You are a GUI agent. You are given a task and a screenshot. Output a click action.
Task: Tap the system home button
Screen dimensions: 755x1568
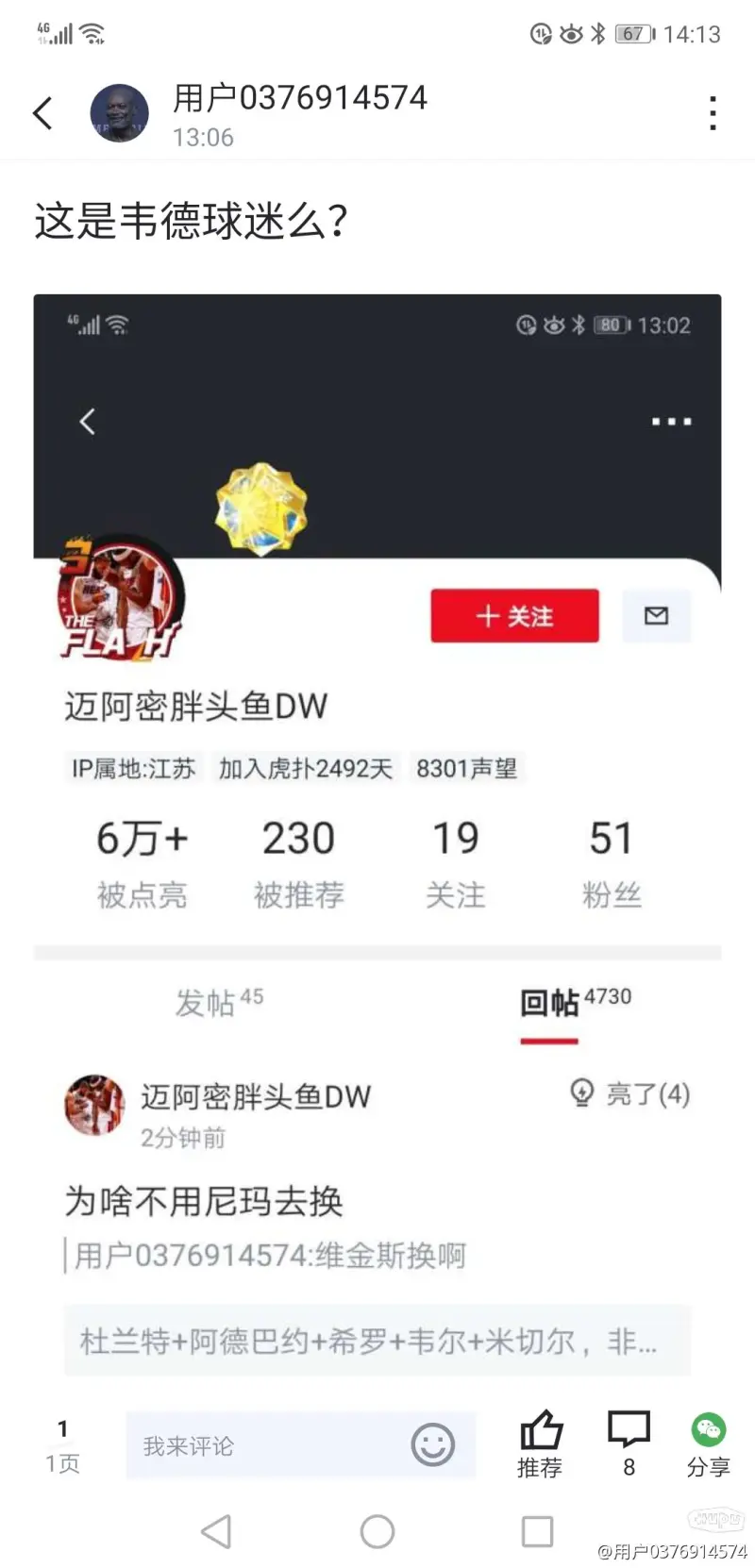(x=377, y=1530)
